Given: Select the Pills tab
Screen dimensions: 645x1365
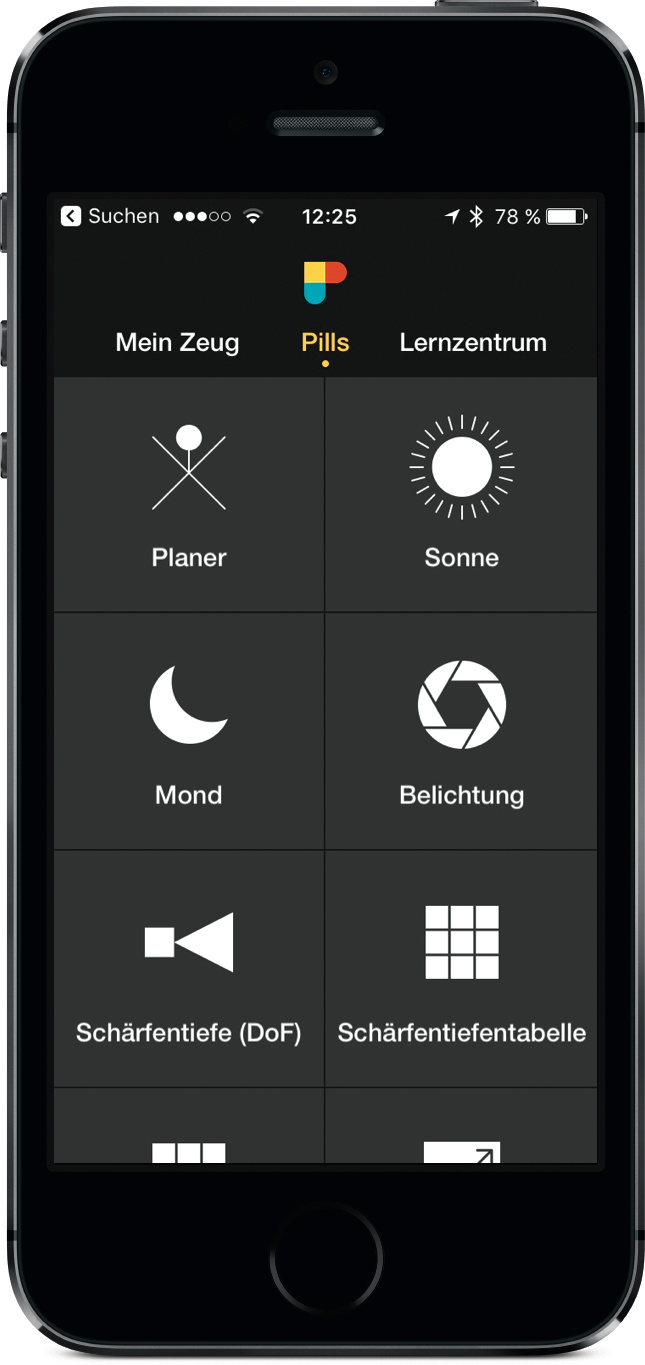Looking at the screenshot, I should (325, 343).
